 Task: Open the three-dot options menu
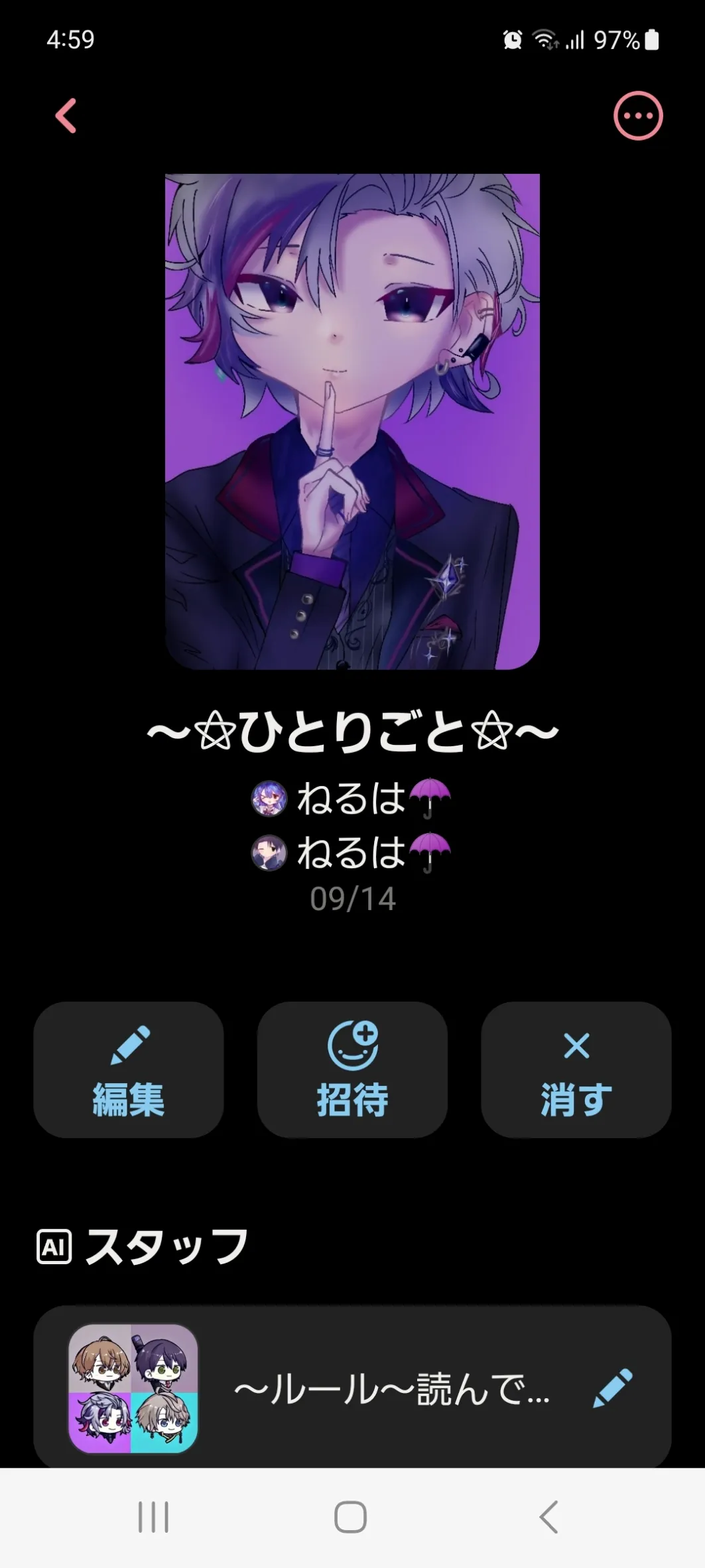[637, 116]
